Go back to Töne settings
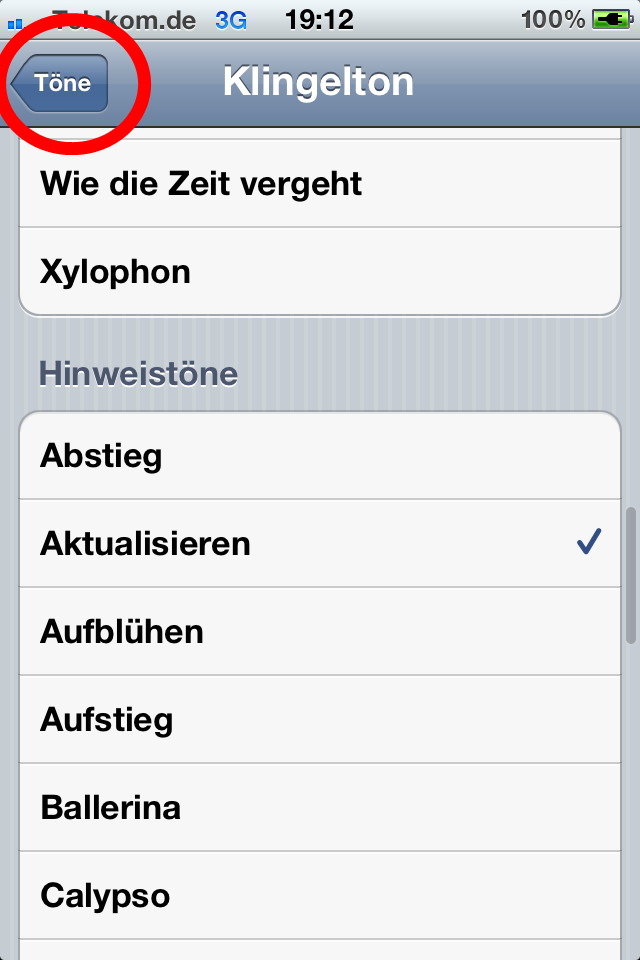Image resolution: width=640 pixels, height=960 pixels. [60, 83]
